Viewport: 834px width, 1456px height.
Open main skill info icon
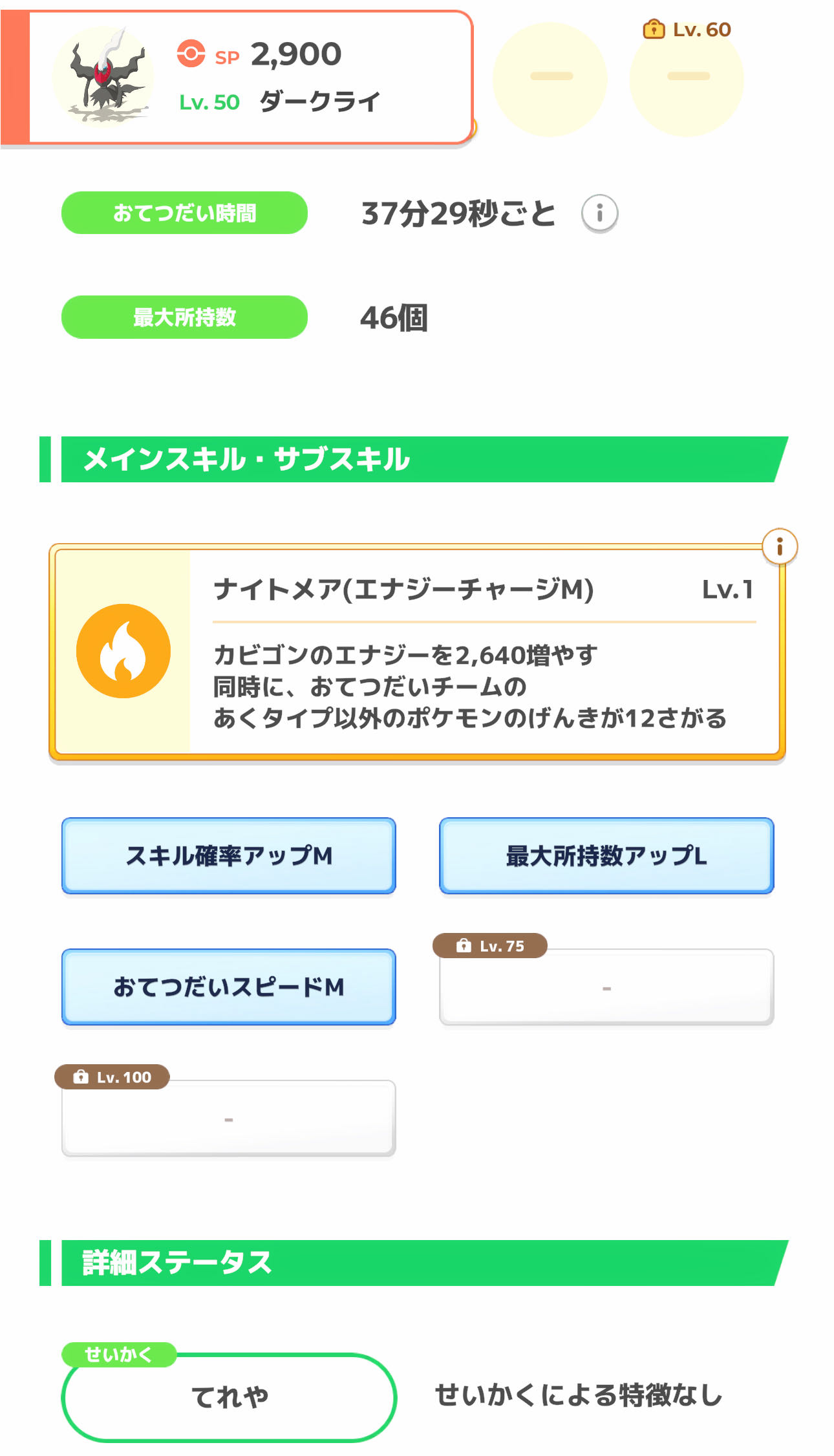779,547
